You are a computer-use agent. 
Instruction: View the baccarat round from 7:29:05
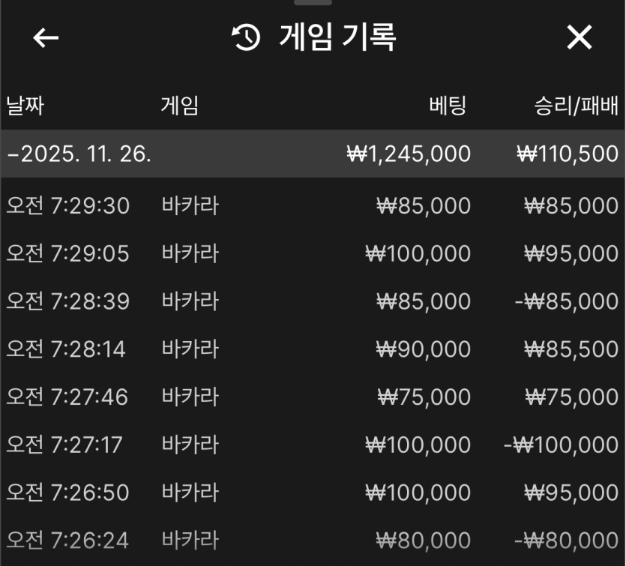click(x=312, y=254)
